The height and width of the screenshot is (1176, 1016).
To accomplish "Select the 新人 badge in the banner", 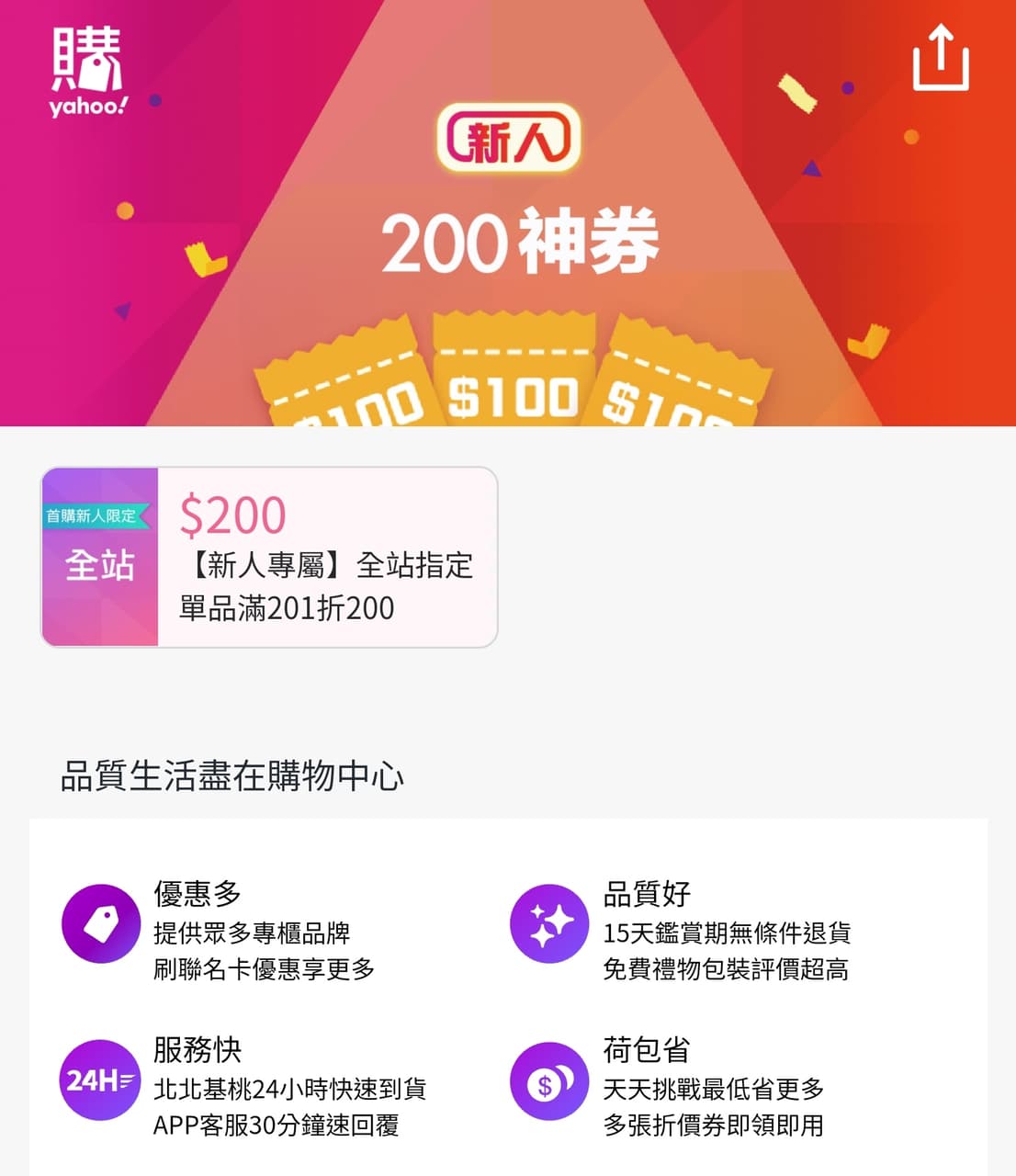I will [508, 136].
